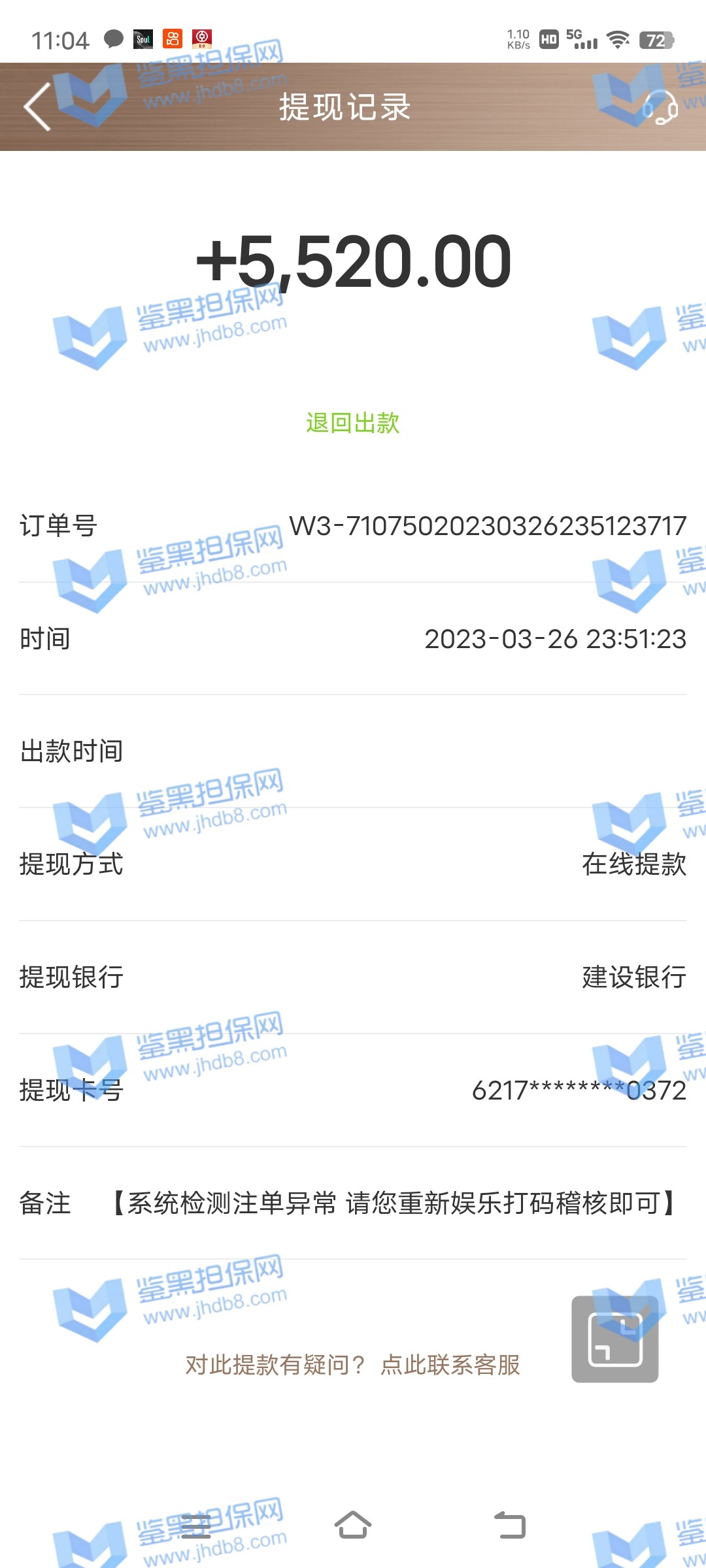706x1568 pixels.
Task: Tap 点此联系客服 link
Action: tap(450, 1365)
